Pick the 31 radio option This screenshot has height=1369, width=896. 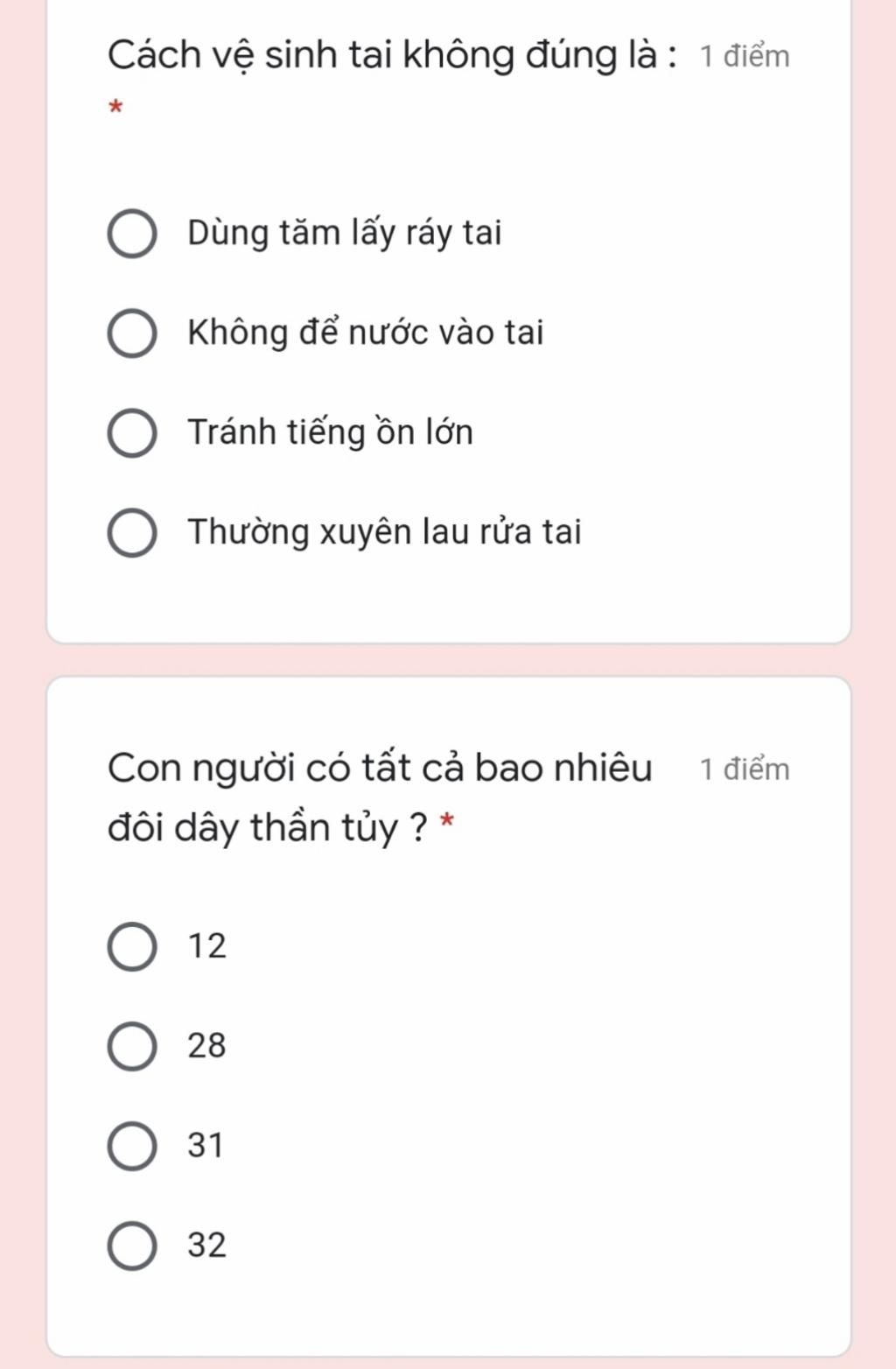(x=132, y=1147)
